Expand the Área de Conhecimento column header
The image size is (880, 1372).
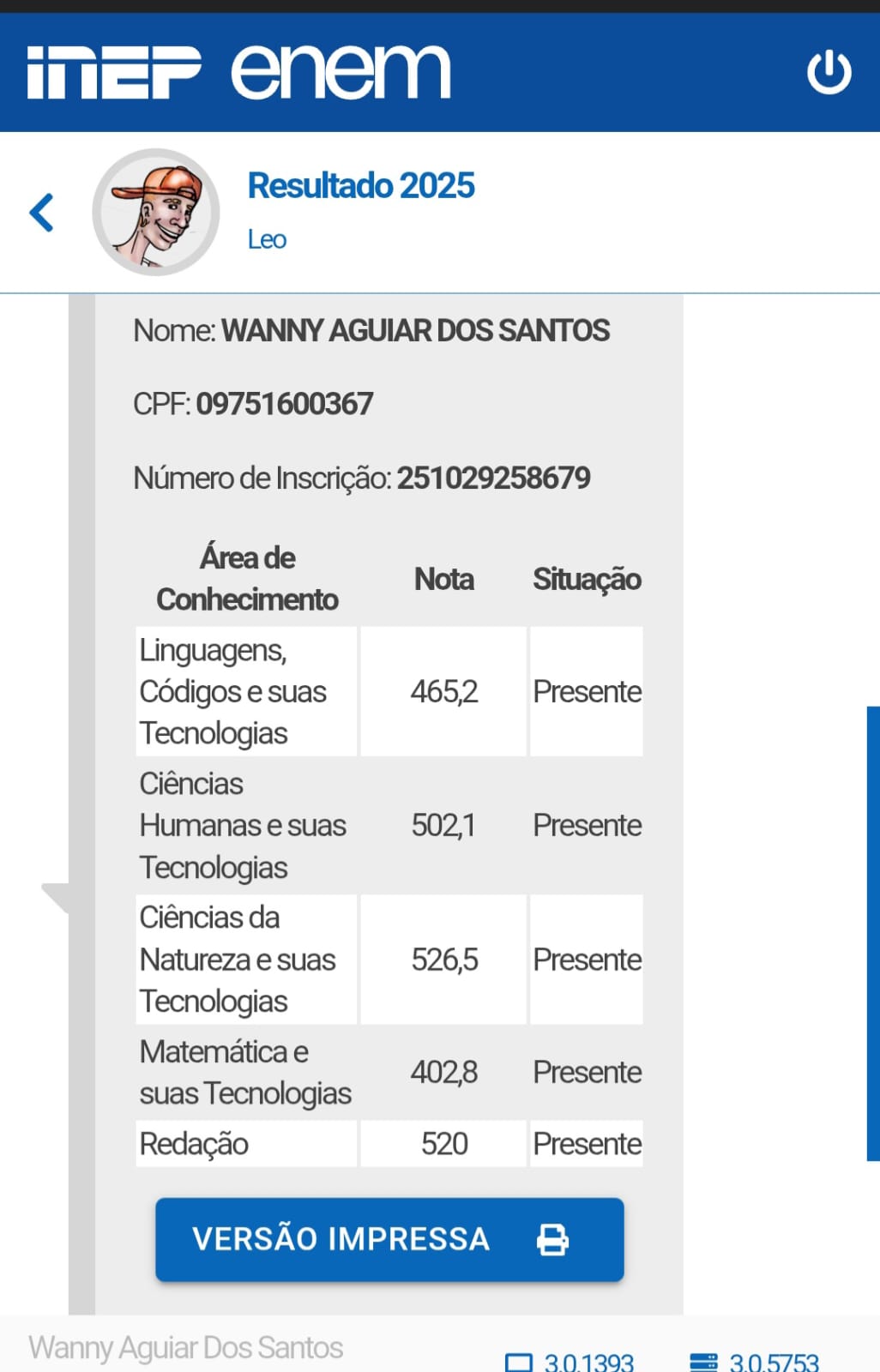click(x=246, y=579)
